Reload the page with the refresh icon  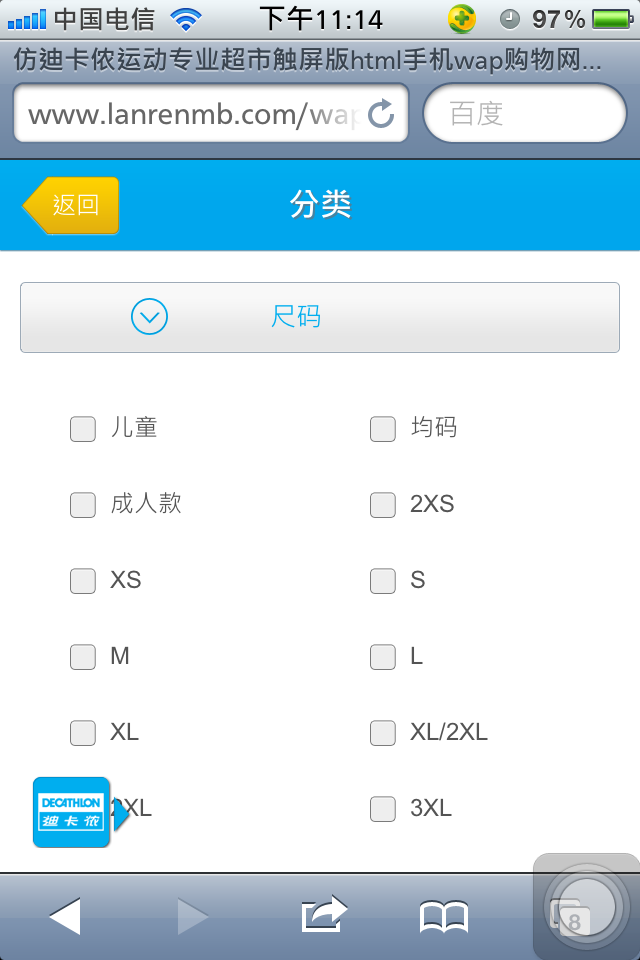(382, 114)
